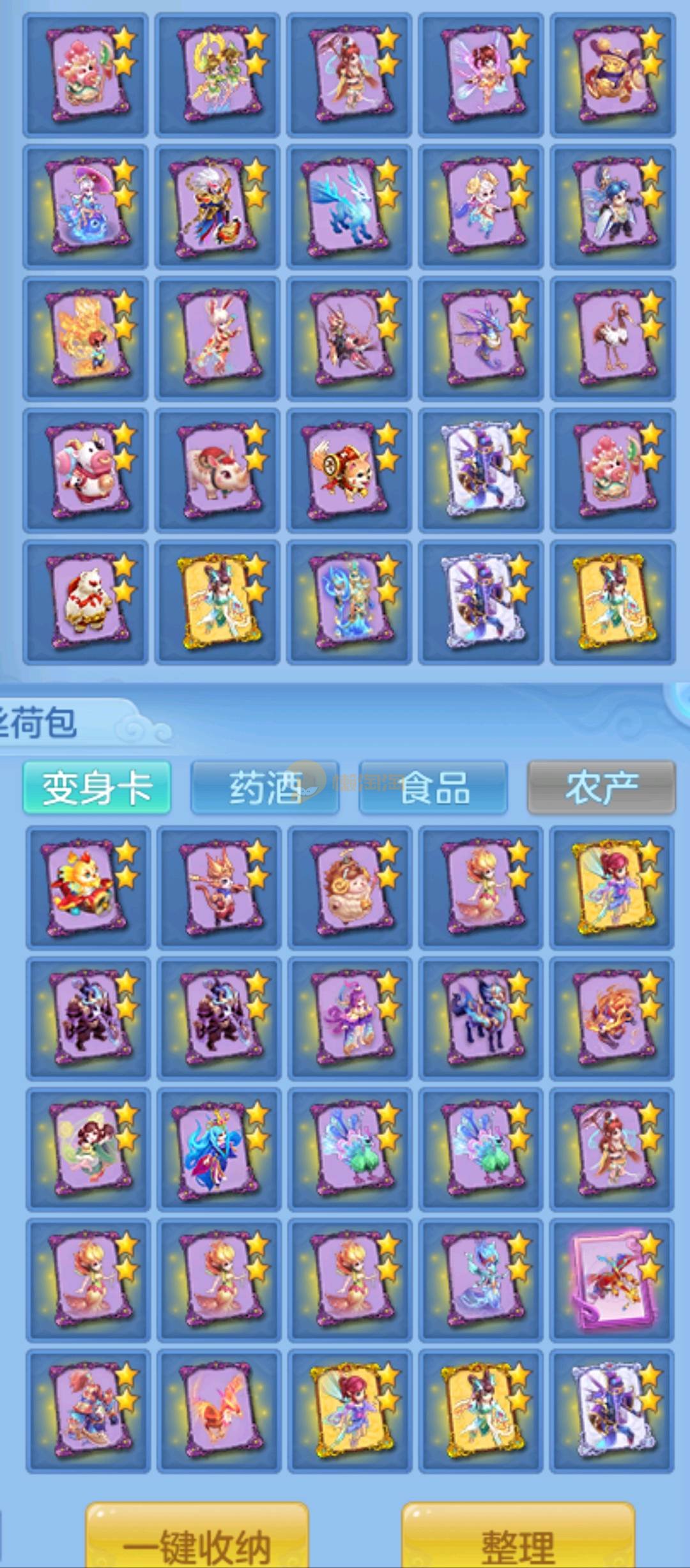Switch to the 变身卡 tab
This screenshot has height=1568, width=690.
[x=97, y=788]
